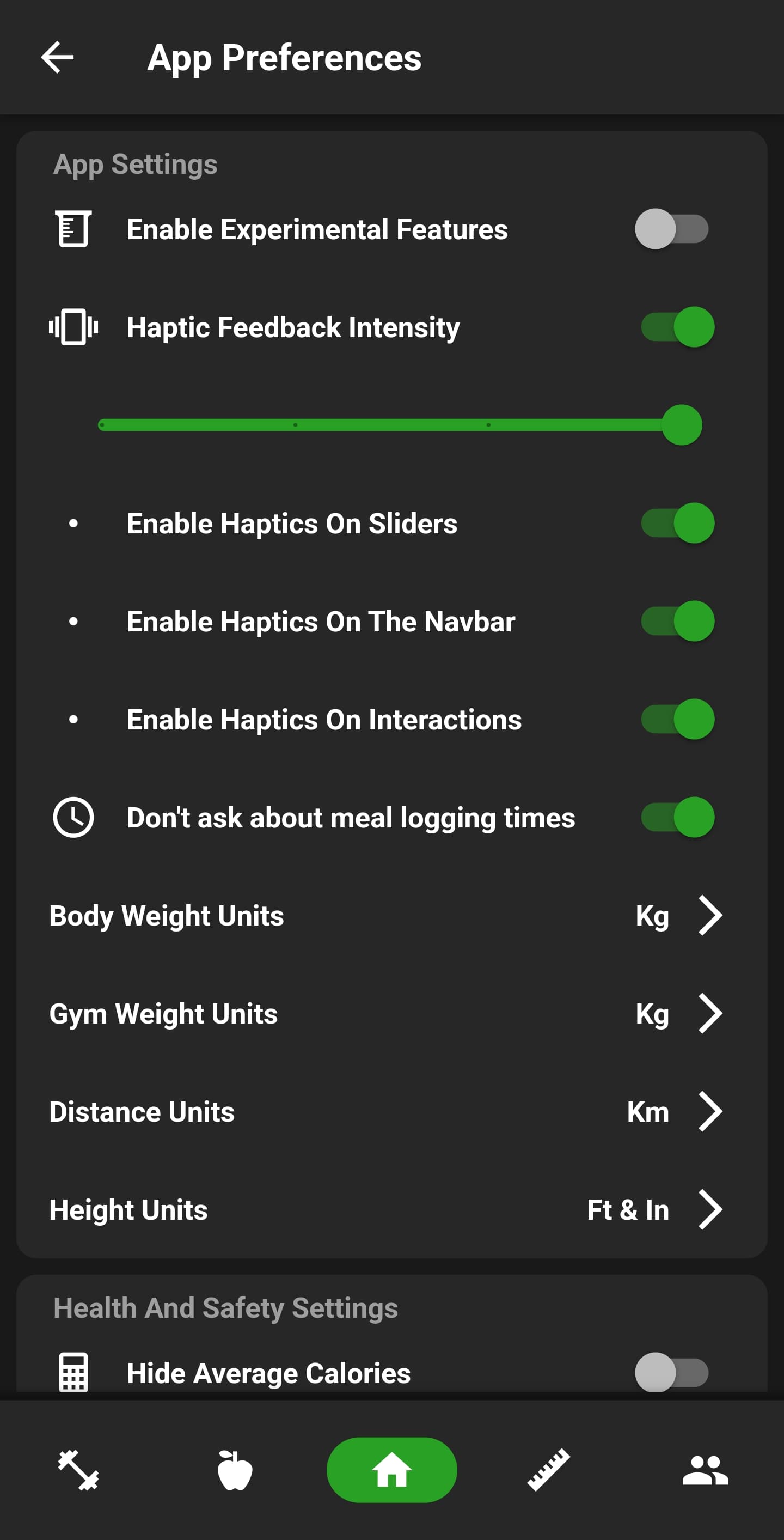Click the beaker icon beside Enable Experimental Features
784x1540 pixels.
pos(73,229)
